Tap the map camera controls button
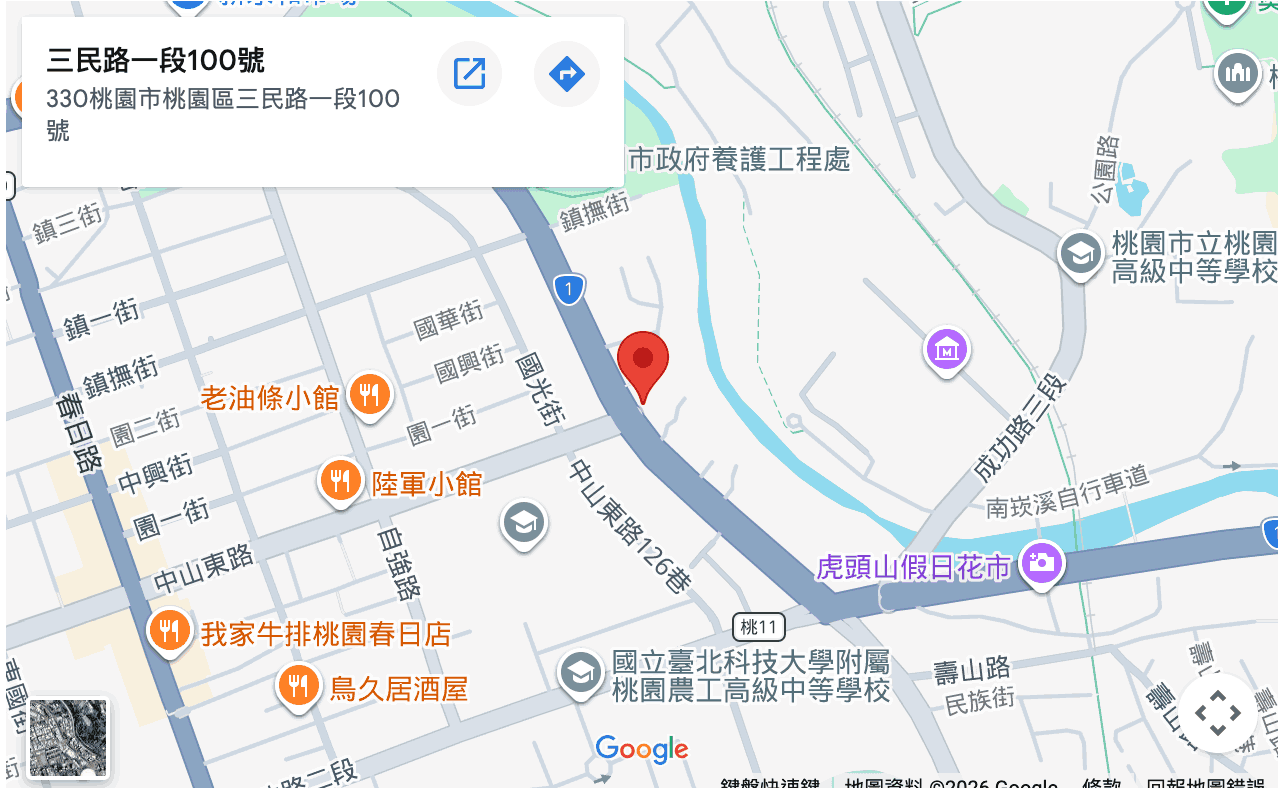 pos(1217,713)
